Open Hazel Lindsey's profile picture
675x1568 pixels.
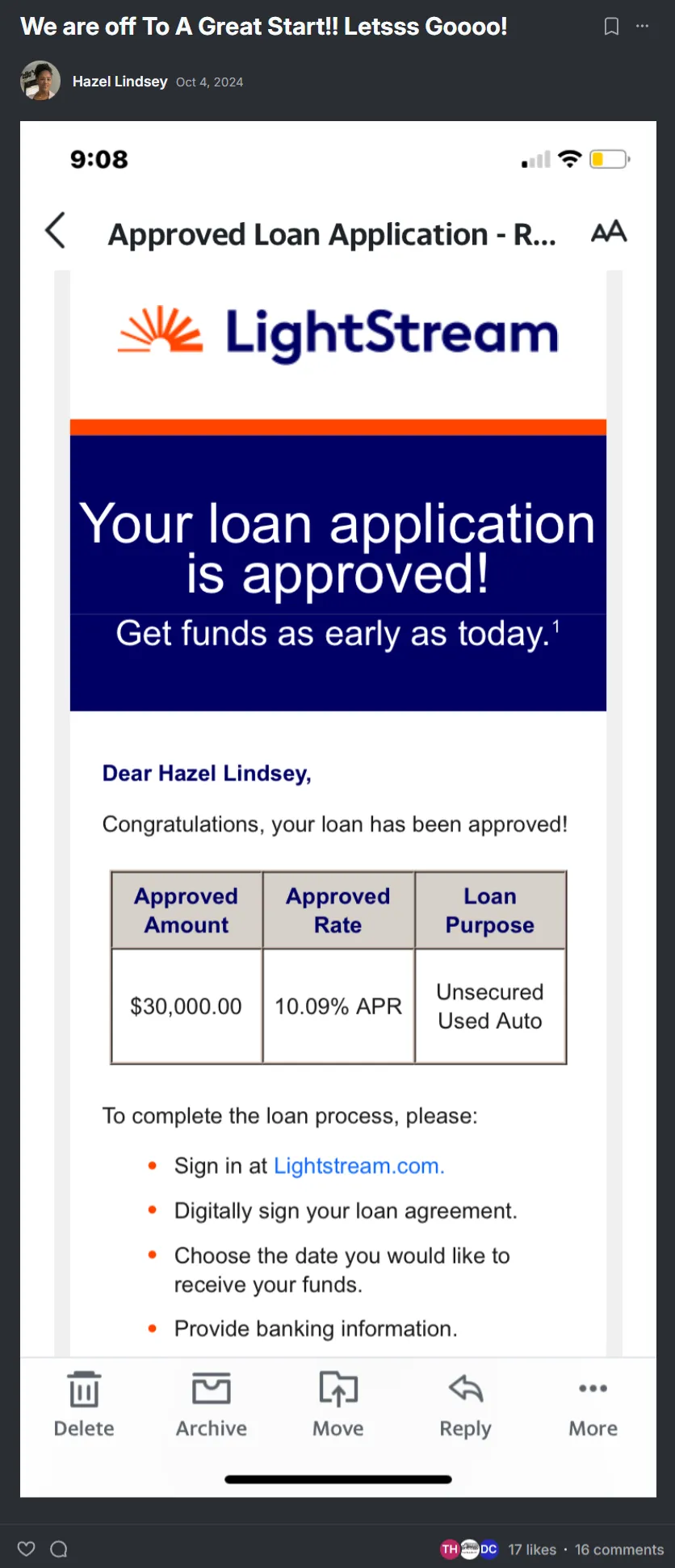pos(40,81)
